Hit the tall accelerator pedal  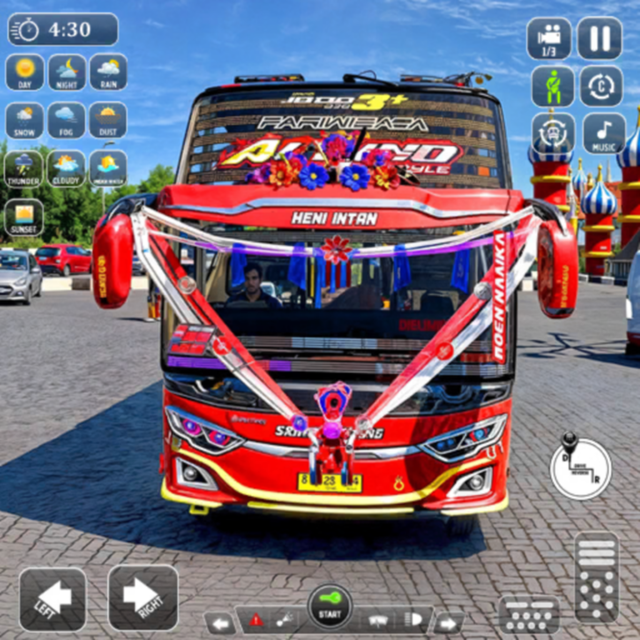click(596, 577)
